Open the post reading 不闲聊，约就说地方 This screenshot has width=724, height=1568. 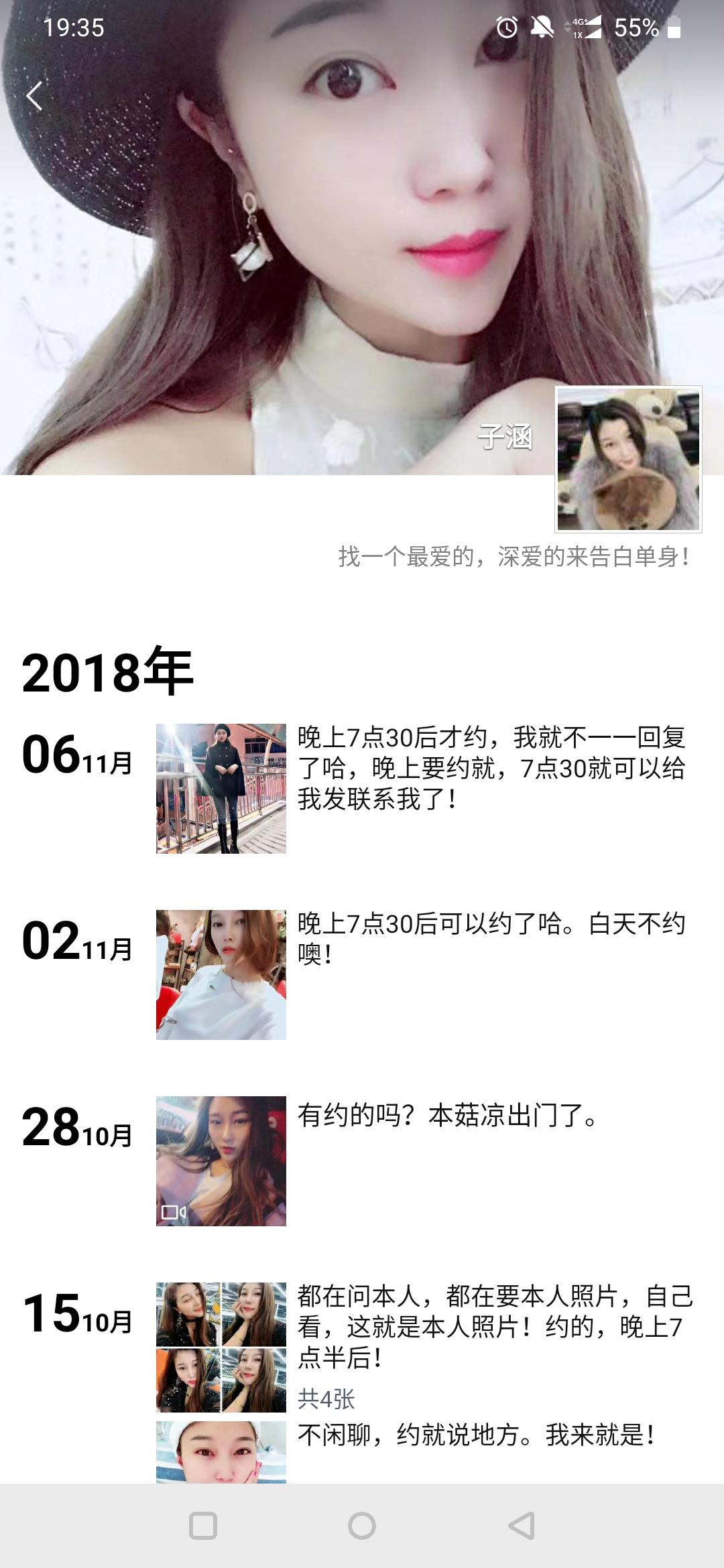(476, 1435)
